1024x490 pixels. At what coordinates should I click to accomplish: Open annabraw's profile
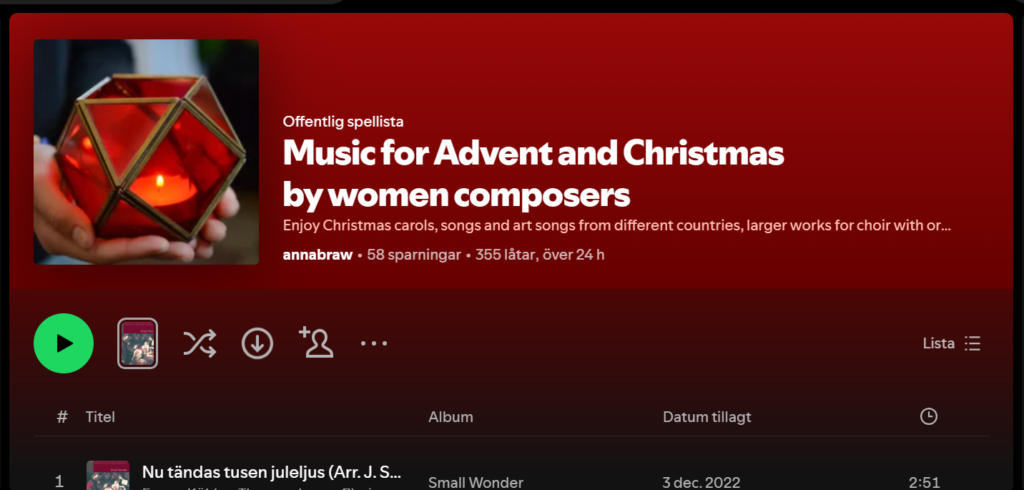(x=318, y=254)
